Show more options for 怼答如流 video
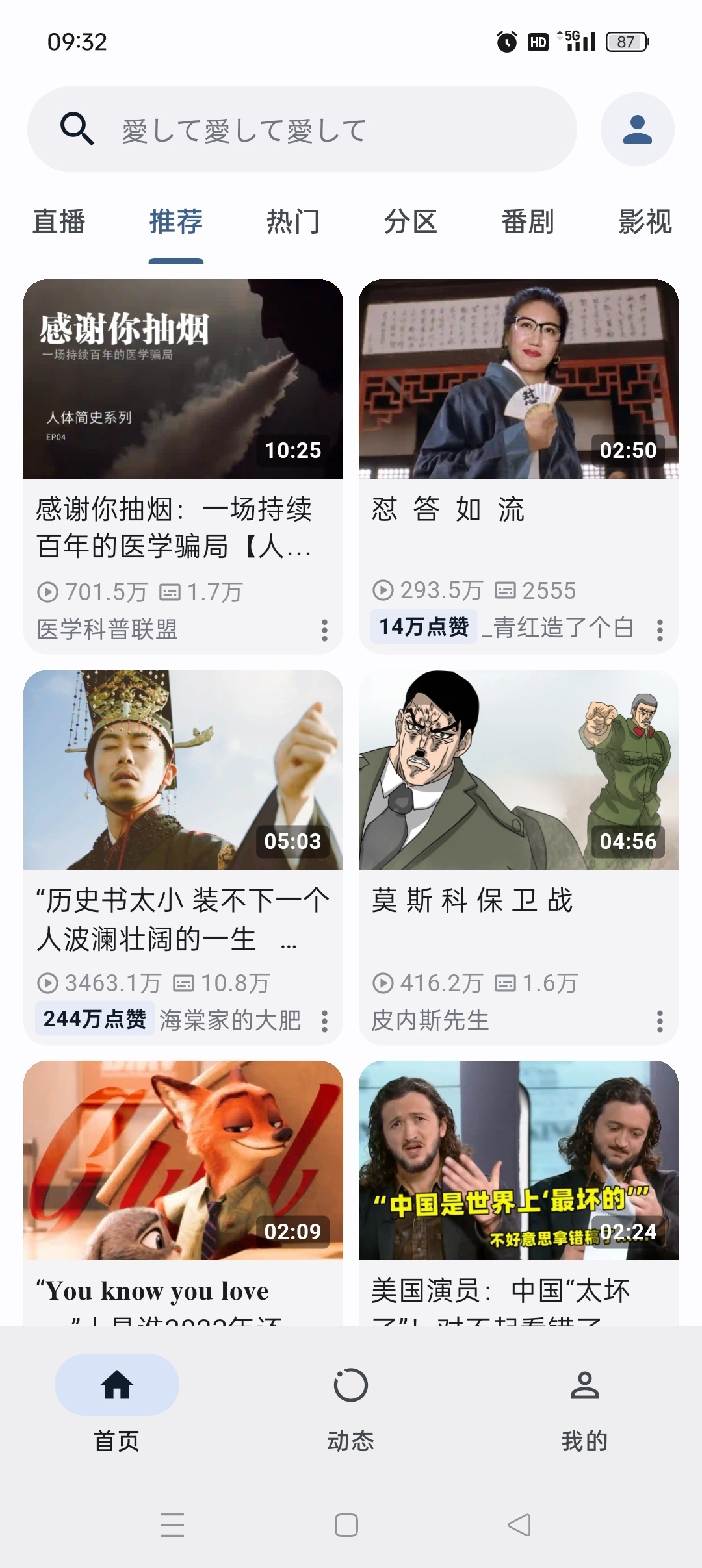 point(660,630)
